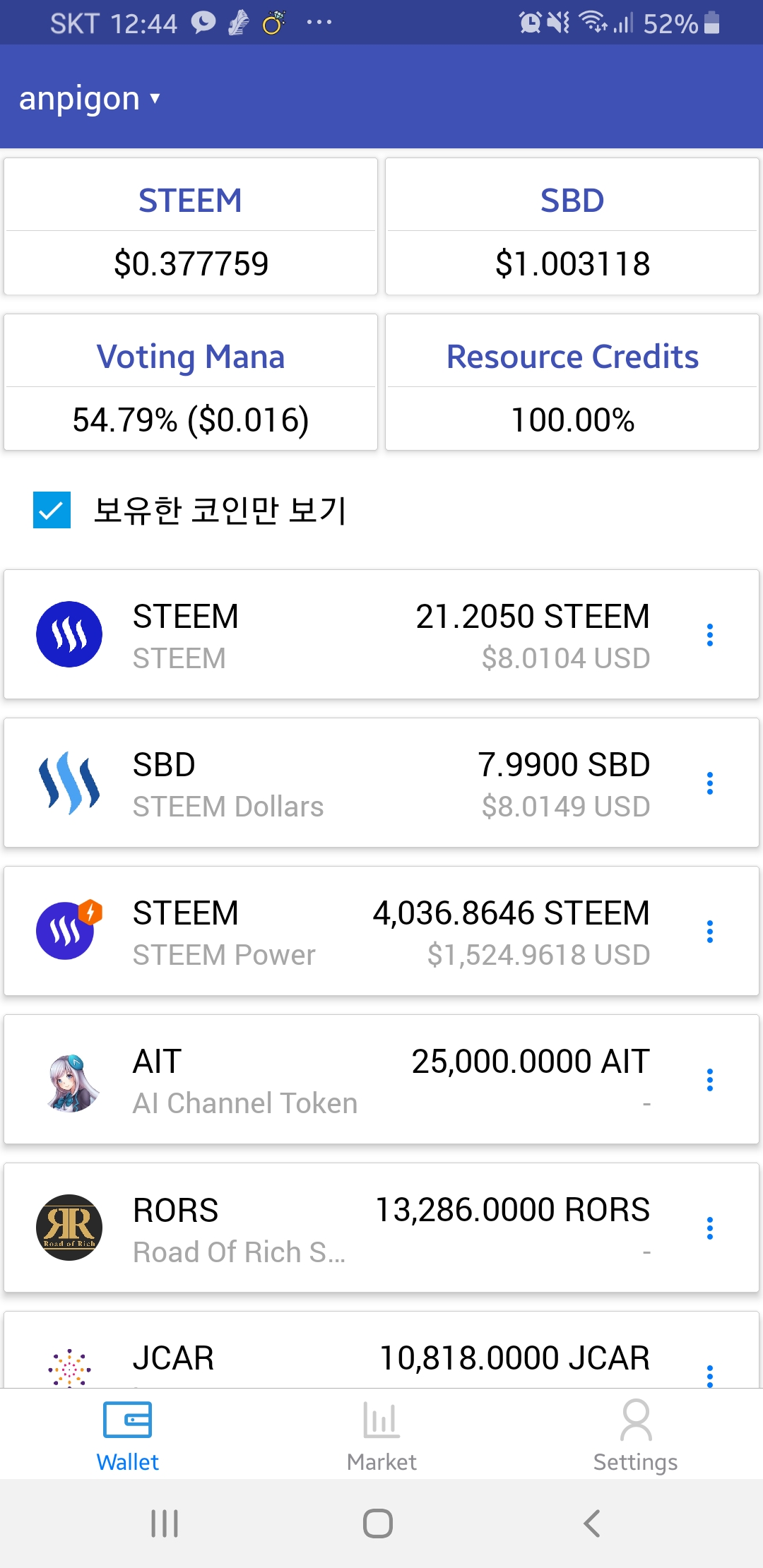Screen dimensions: 763x1568
Task: Open the JCAR token row
Action: pyautogui.click(x=353, y=1358)
